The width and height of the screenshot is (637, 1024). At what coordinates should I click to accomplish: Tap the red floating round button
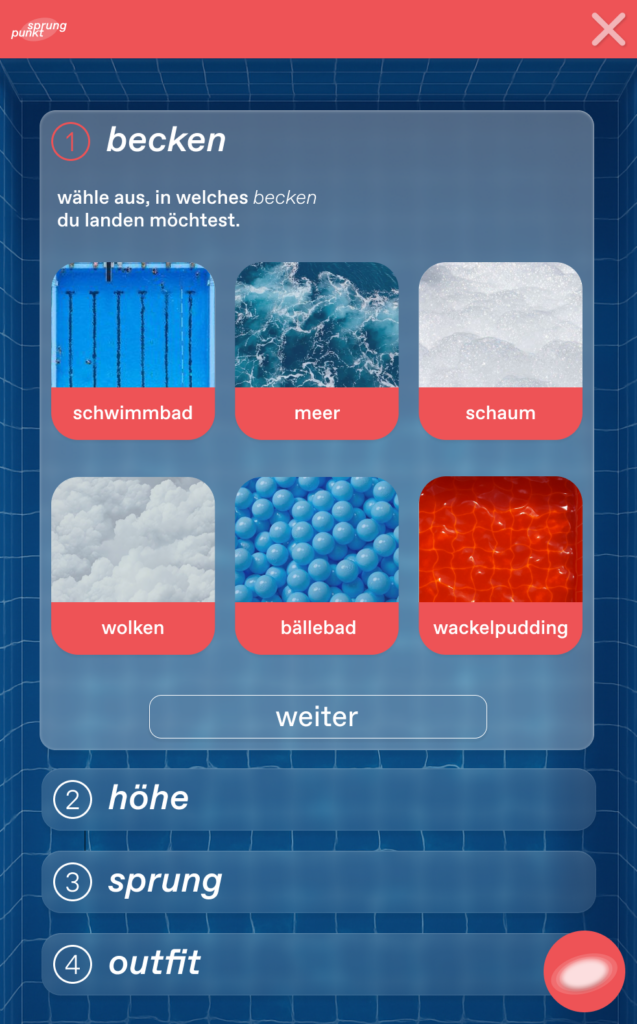[584, 971]
